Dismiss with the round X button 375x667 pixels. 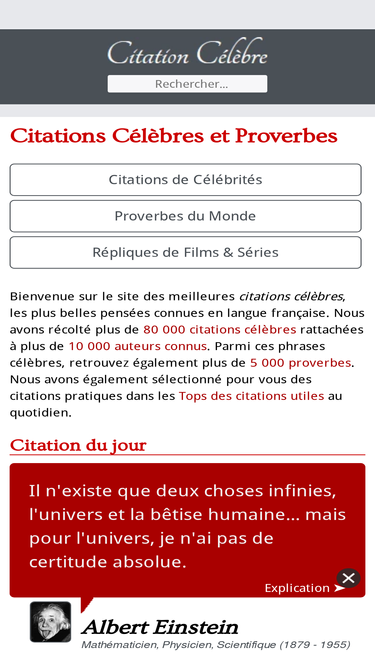coord(348,578)
